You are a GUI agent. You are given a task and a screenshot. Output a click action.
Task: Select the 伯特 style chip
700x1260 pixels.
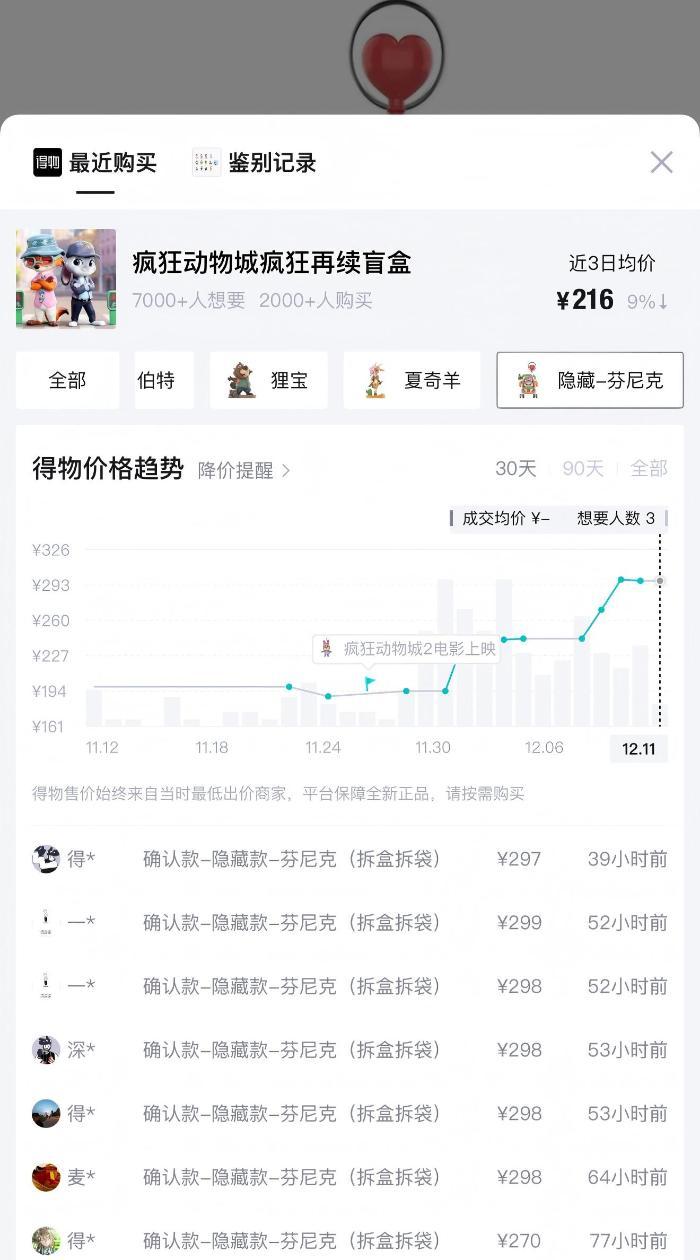coord(157,380)
